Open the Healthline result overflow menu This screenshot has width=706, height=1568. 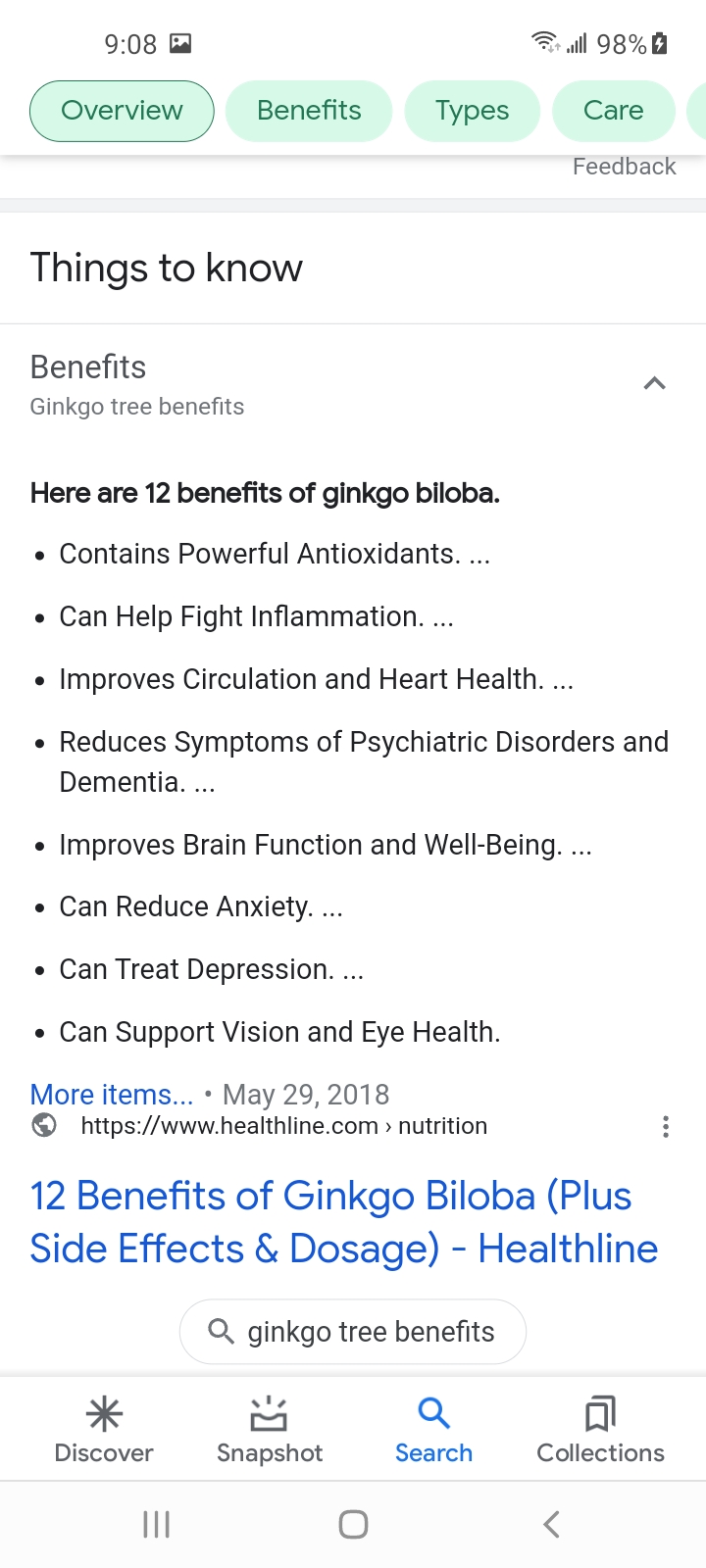tap(666, 1126)
